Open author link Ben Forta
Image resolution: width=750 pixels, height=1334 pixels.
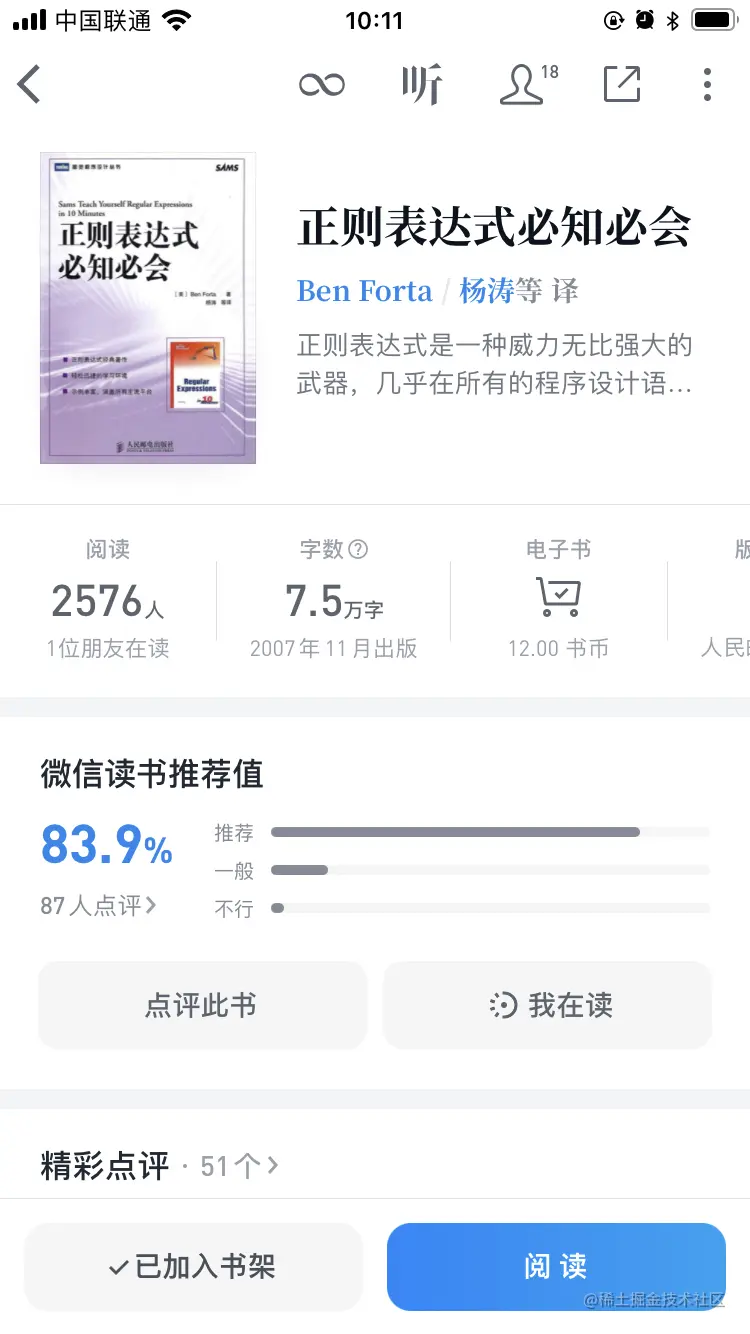click(364, 290)
